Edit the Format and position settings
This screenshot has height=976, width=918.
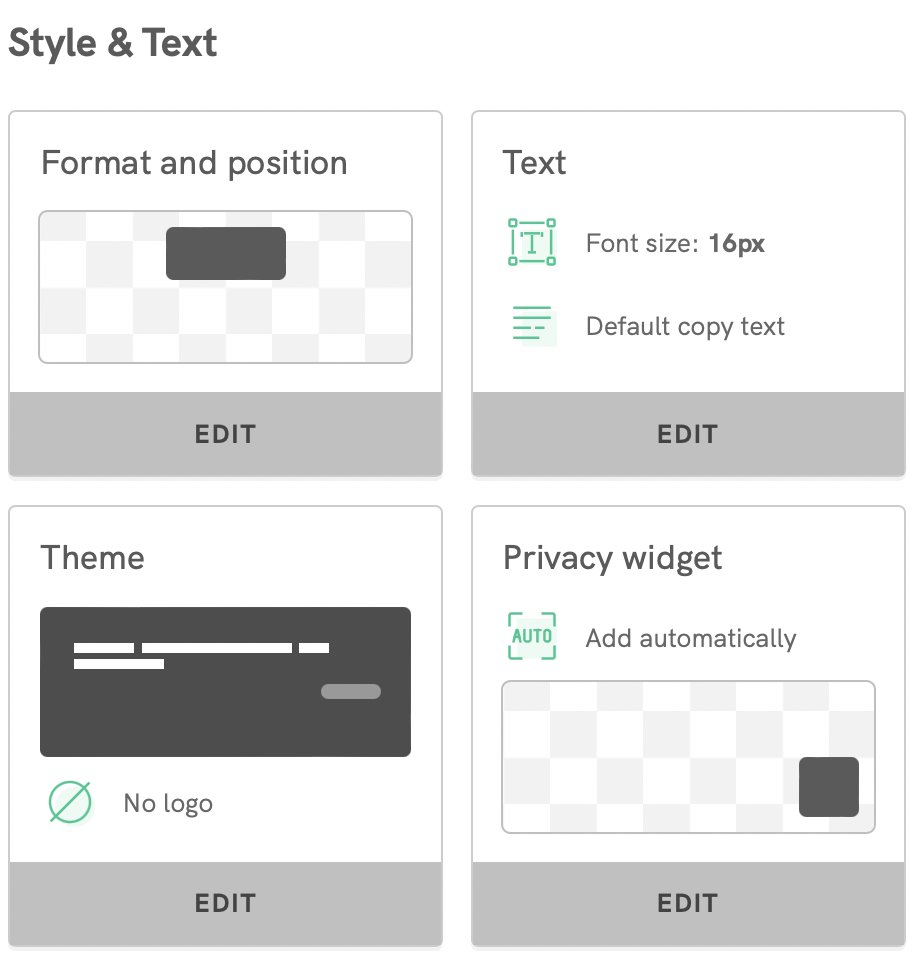pyautogui.click(x=225, y=434)
